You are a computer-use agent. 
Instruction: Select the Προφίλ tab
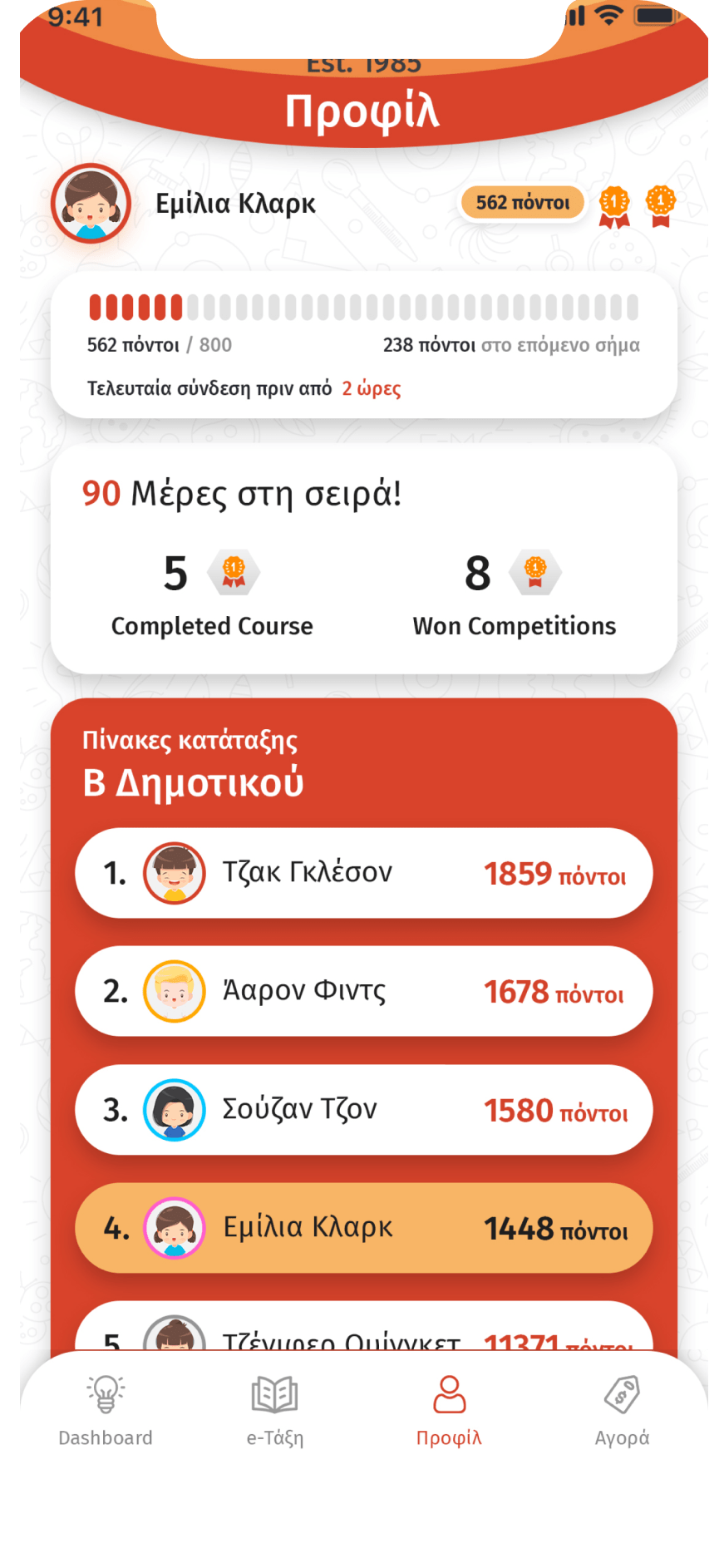coord(449,1410)
